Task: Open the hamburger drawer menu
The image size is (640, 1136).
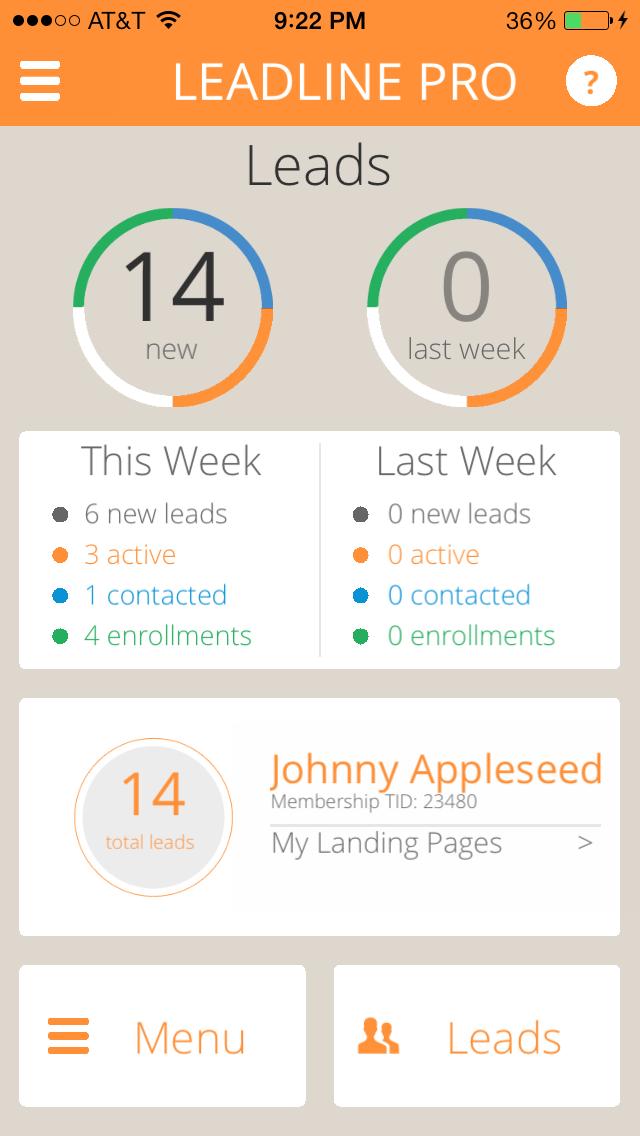Action: point(40,81)
